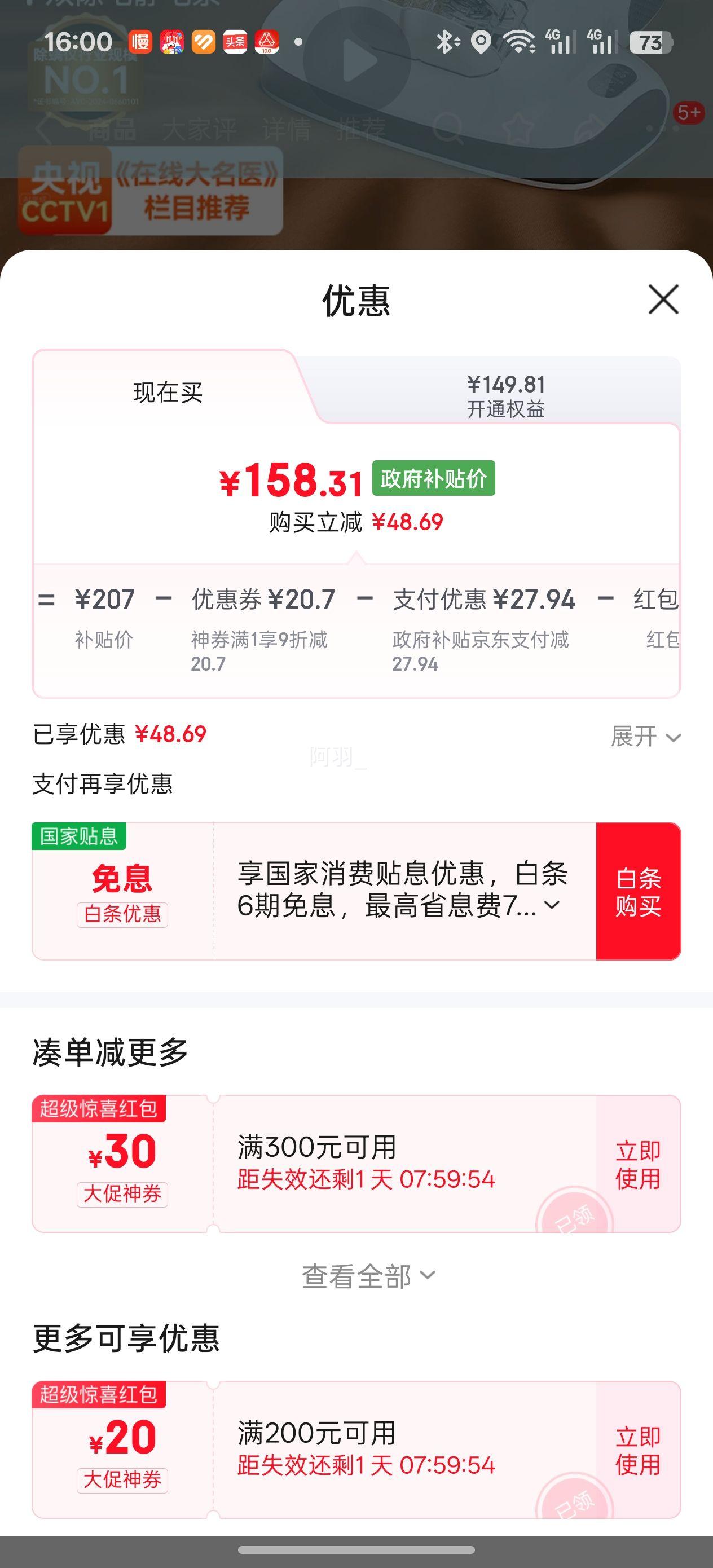This screenshot has width=713, height=1568.
Task: Tap the 白条购买 button
Action: click(638, 892)
